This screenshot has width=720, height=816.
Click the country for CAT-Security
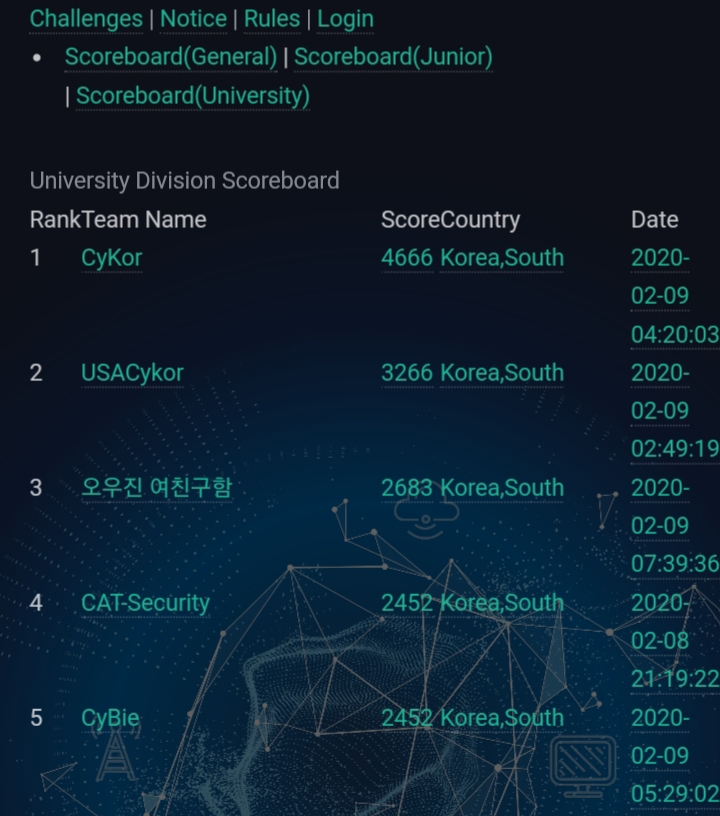[x=502, y=603]
